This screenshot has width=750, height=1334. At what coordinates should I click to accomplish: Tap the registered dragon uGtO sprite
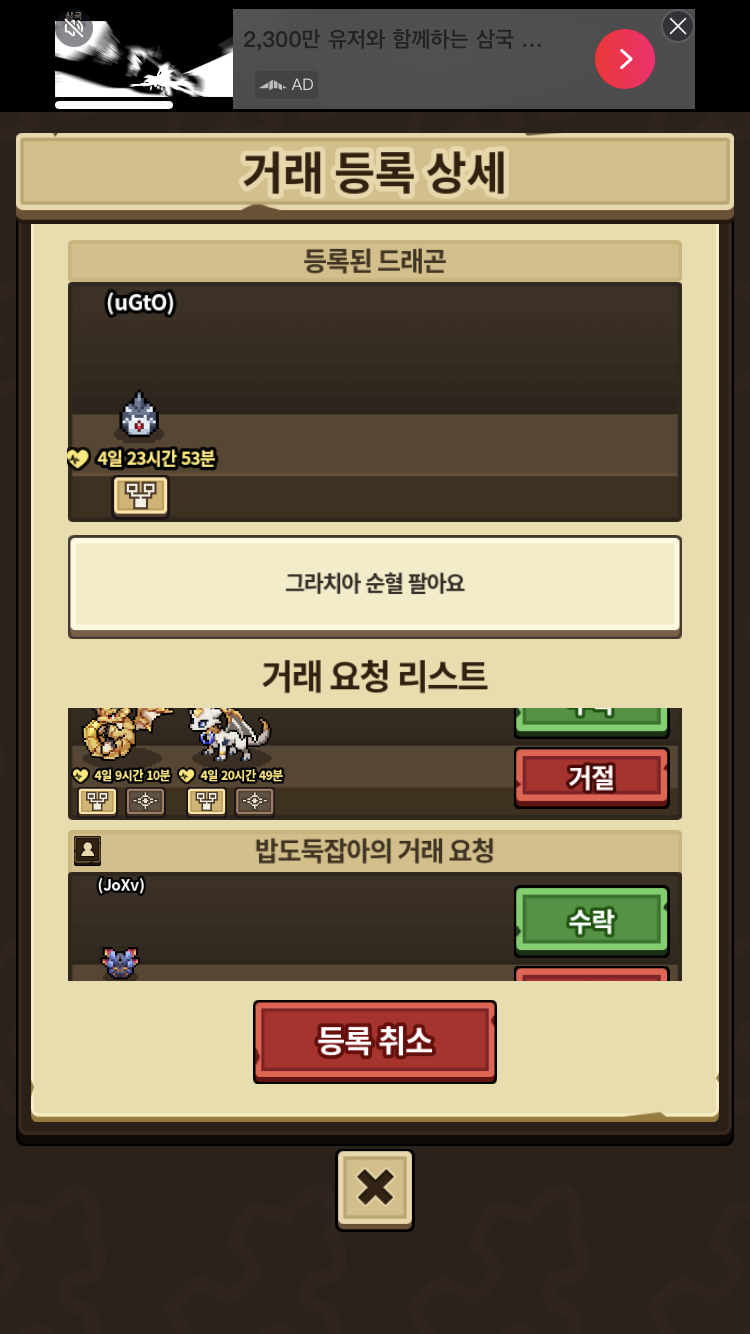[x=140, y=416]
